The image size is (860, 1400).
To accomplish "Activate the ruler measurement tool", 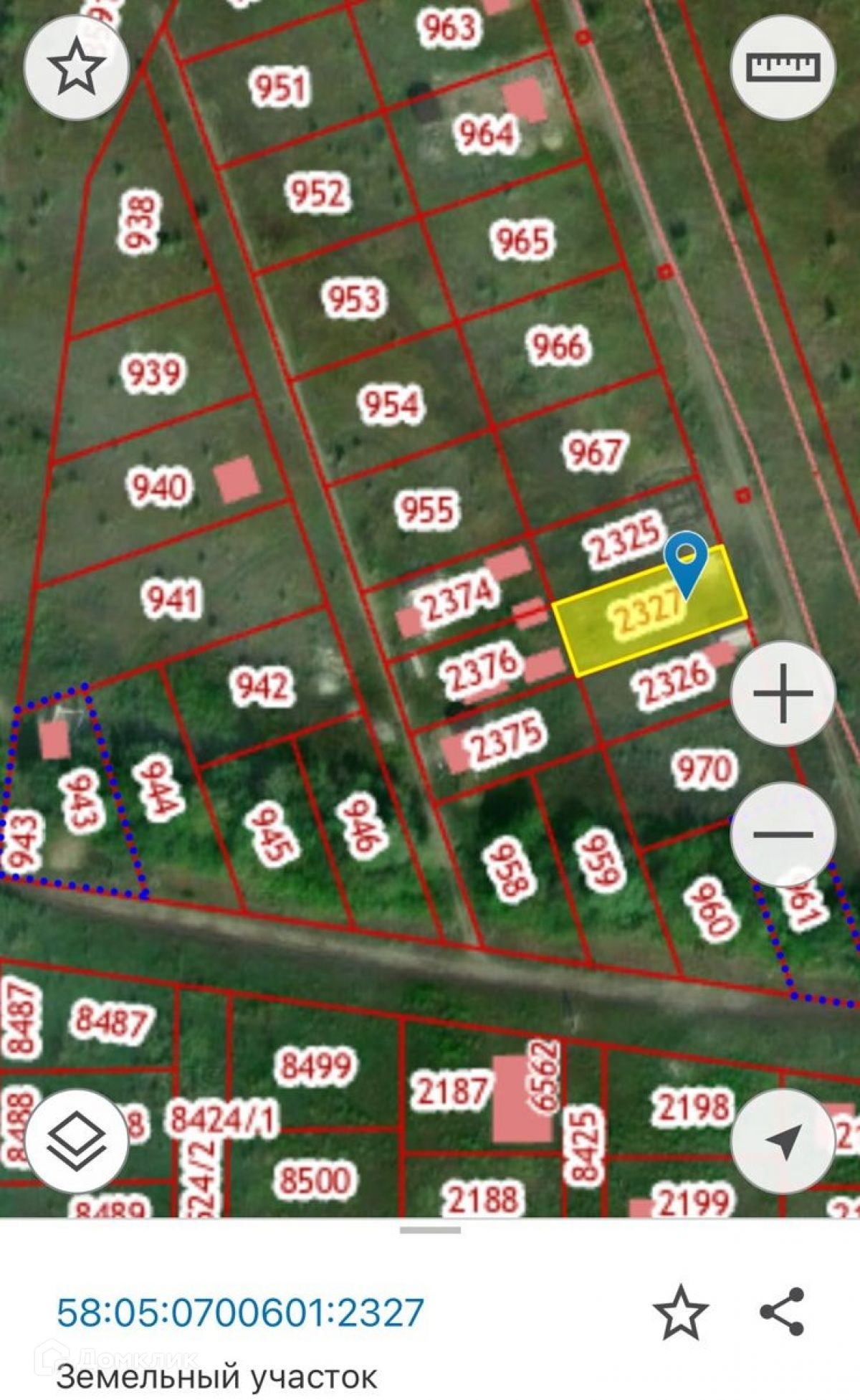I will click(783, 67).
